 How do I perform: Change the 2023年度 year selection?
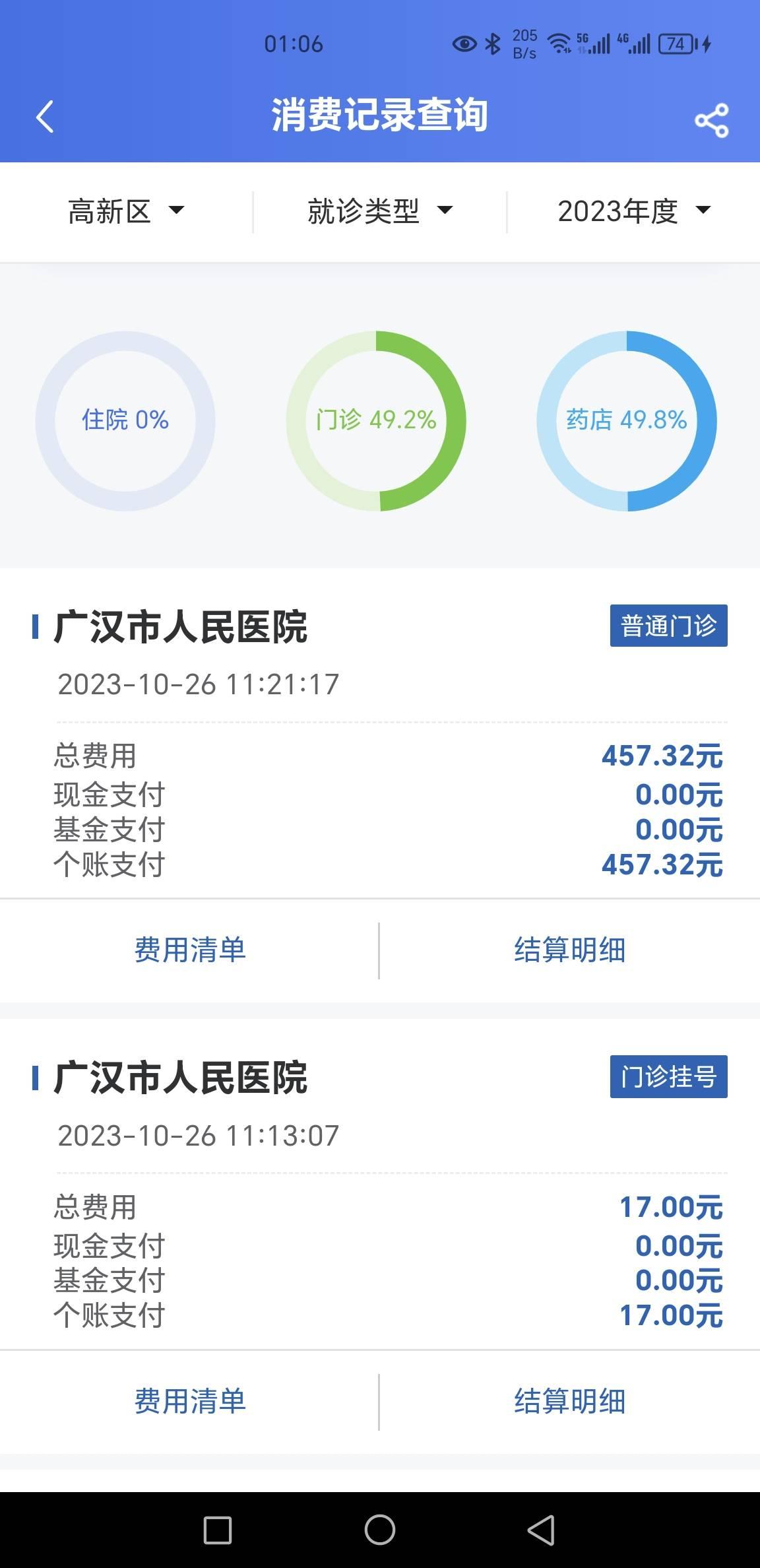[x=633, y=211]
